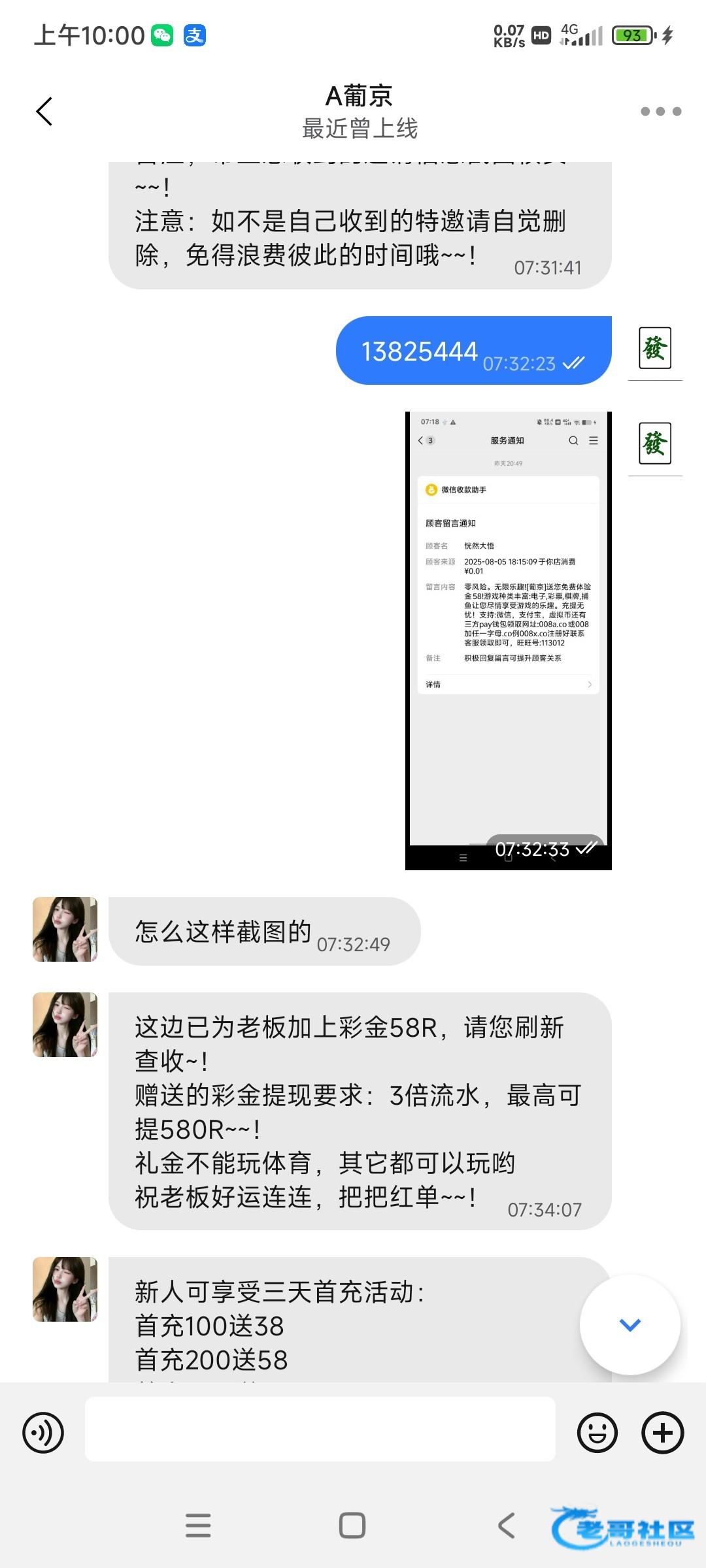Tap the voice message icon
Screen dimensions: 706x1568
pyautogui.click(x=43, y=1433)
